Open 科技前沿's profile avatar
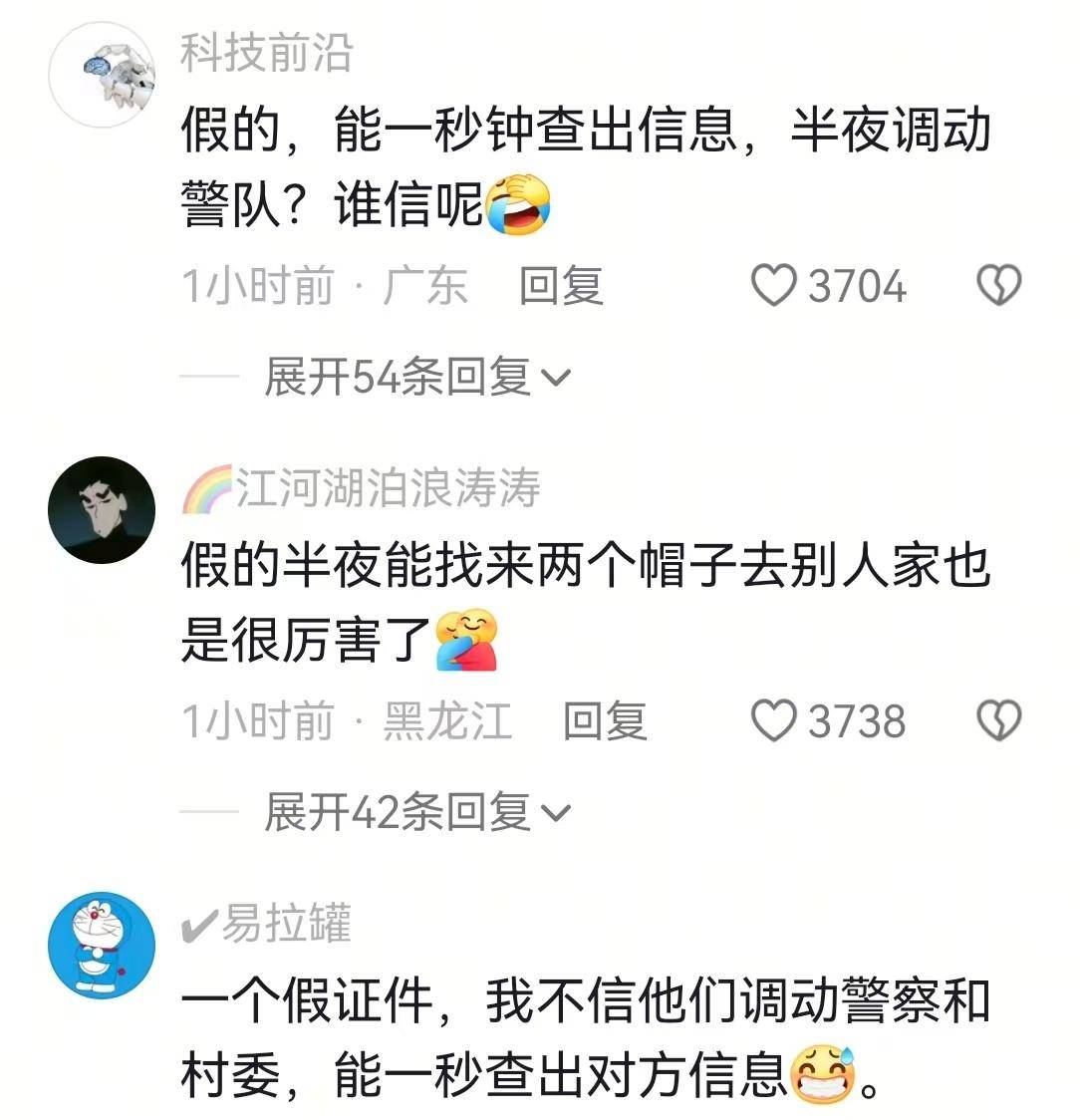This screenshot has width=1080, height=1120. 103,75
